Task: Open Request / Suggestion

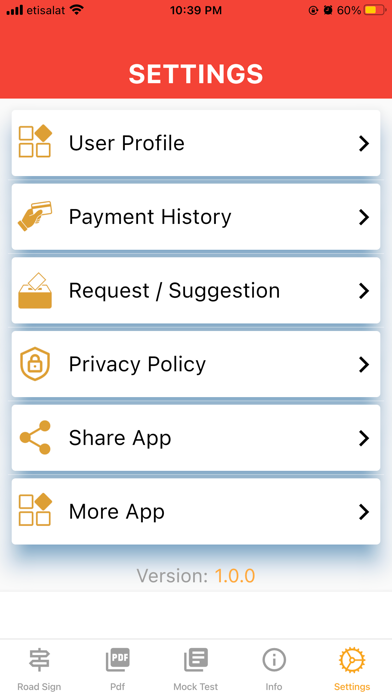Action: 196,290
